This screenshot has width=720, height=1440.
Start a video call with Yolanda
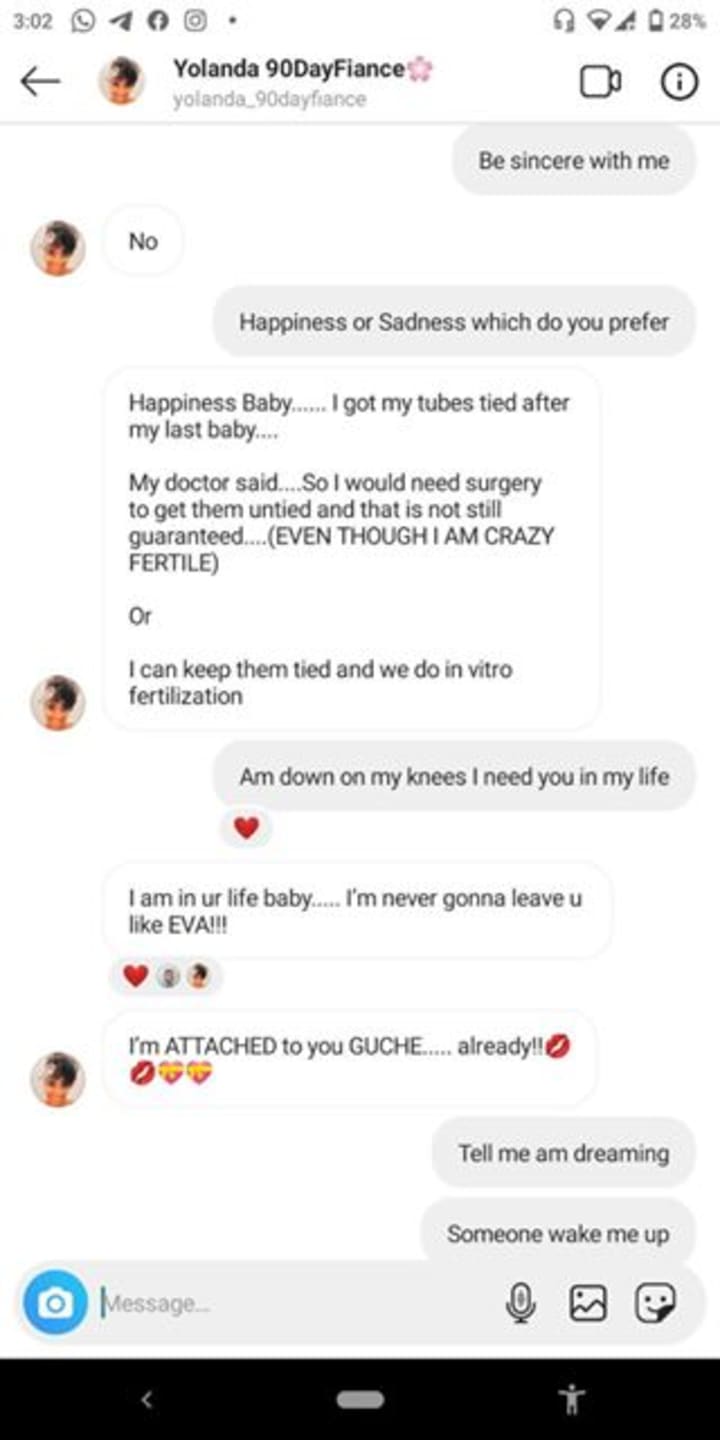tap(600, 83)
